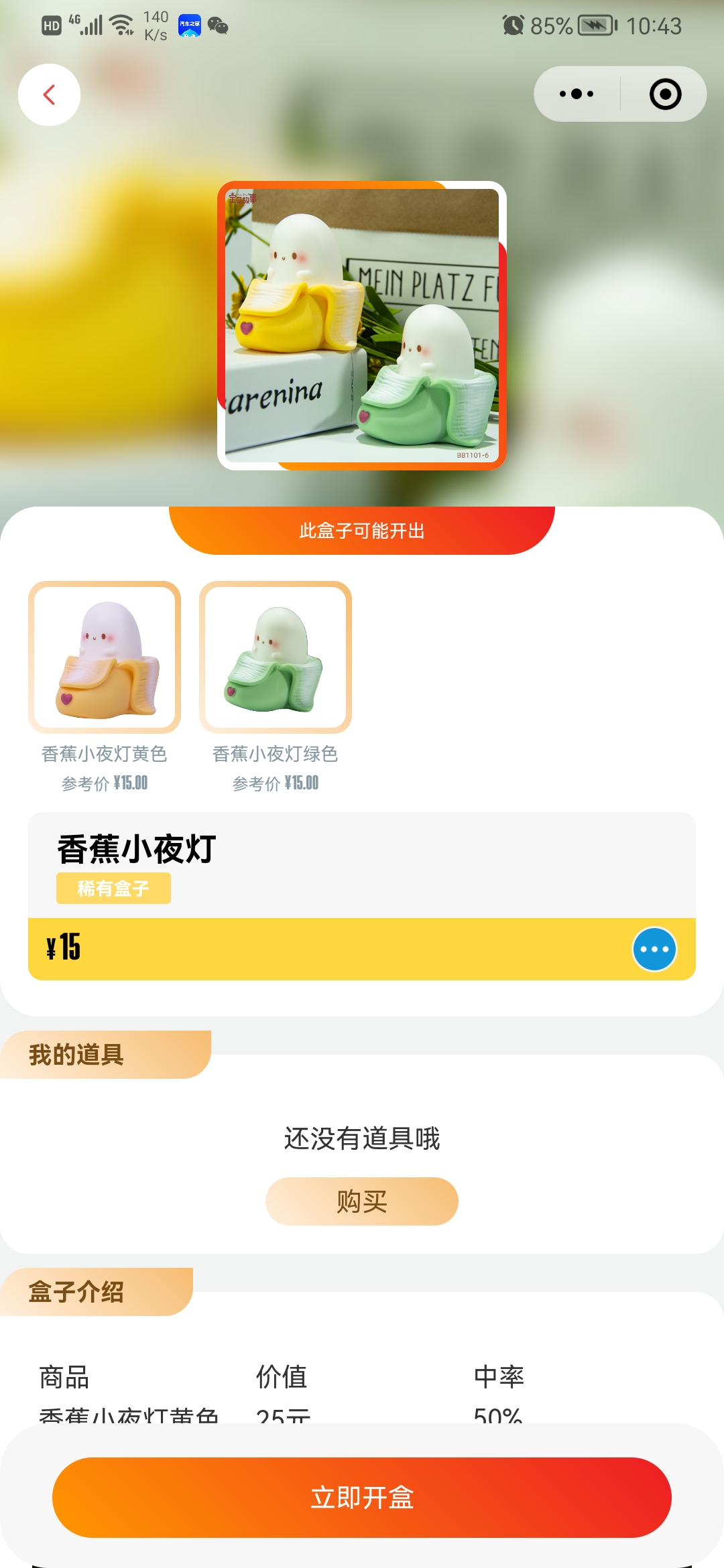This screenshot has height=1568, width=724.
Task: Open the main banana night light image
Action: click(x=362, y=326)
